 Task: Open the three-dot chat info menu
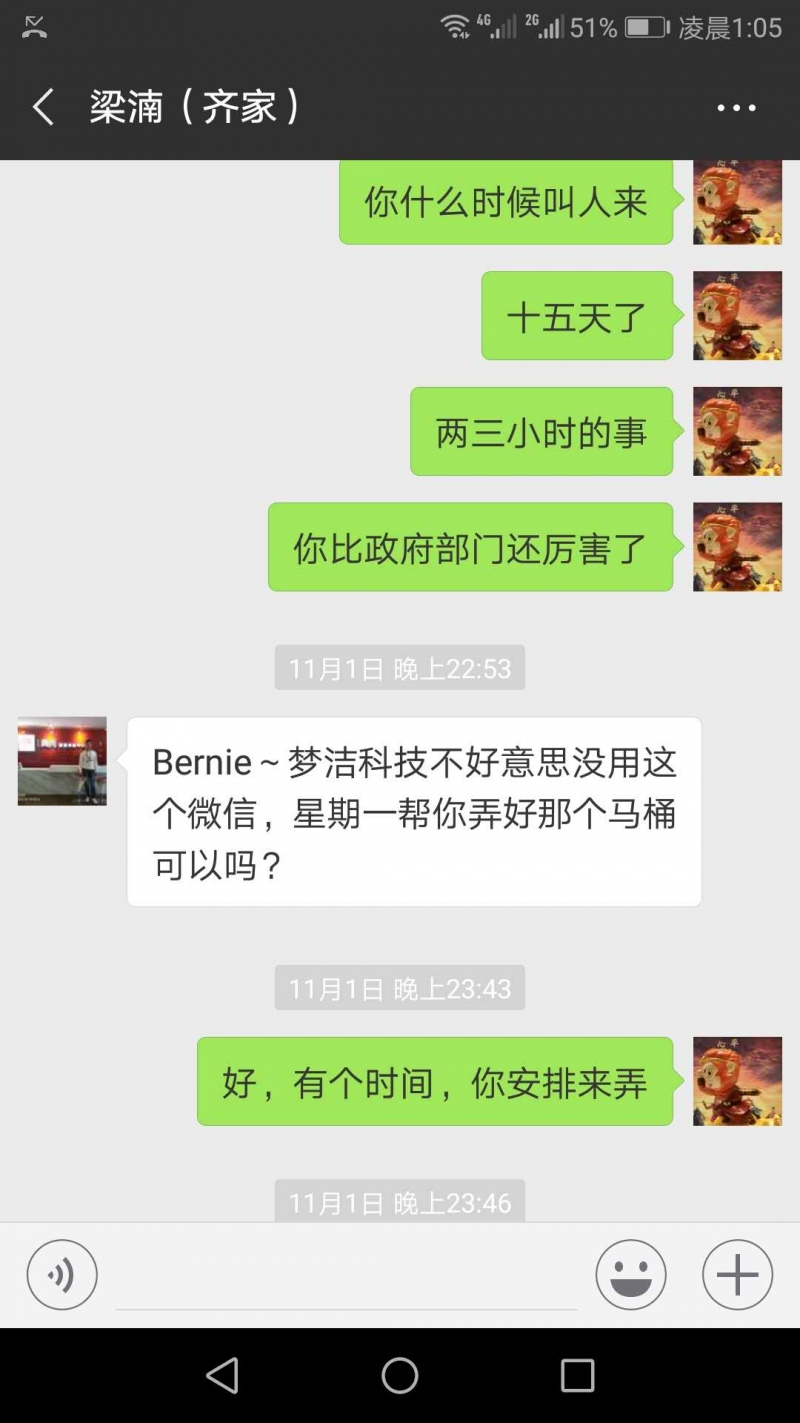(x=736, y=108)
